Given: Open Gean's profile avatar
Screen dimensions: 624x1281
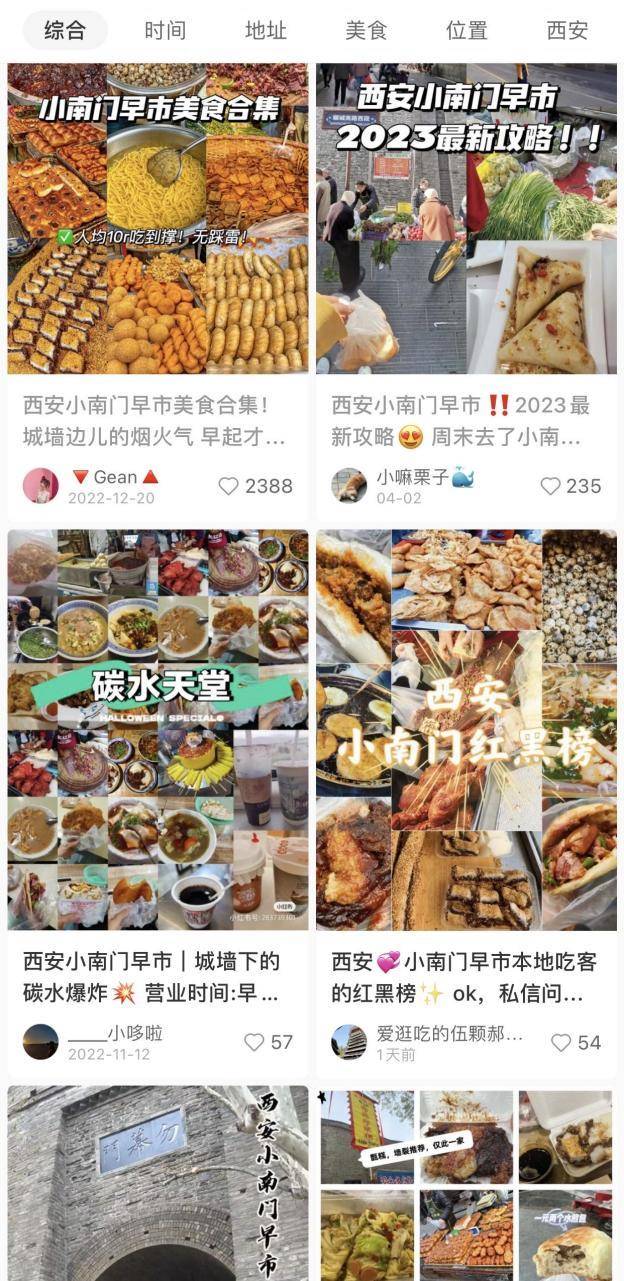Looking at the screenshot, I should coord(40,485).
